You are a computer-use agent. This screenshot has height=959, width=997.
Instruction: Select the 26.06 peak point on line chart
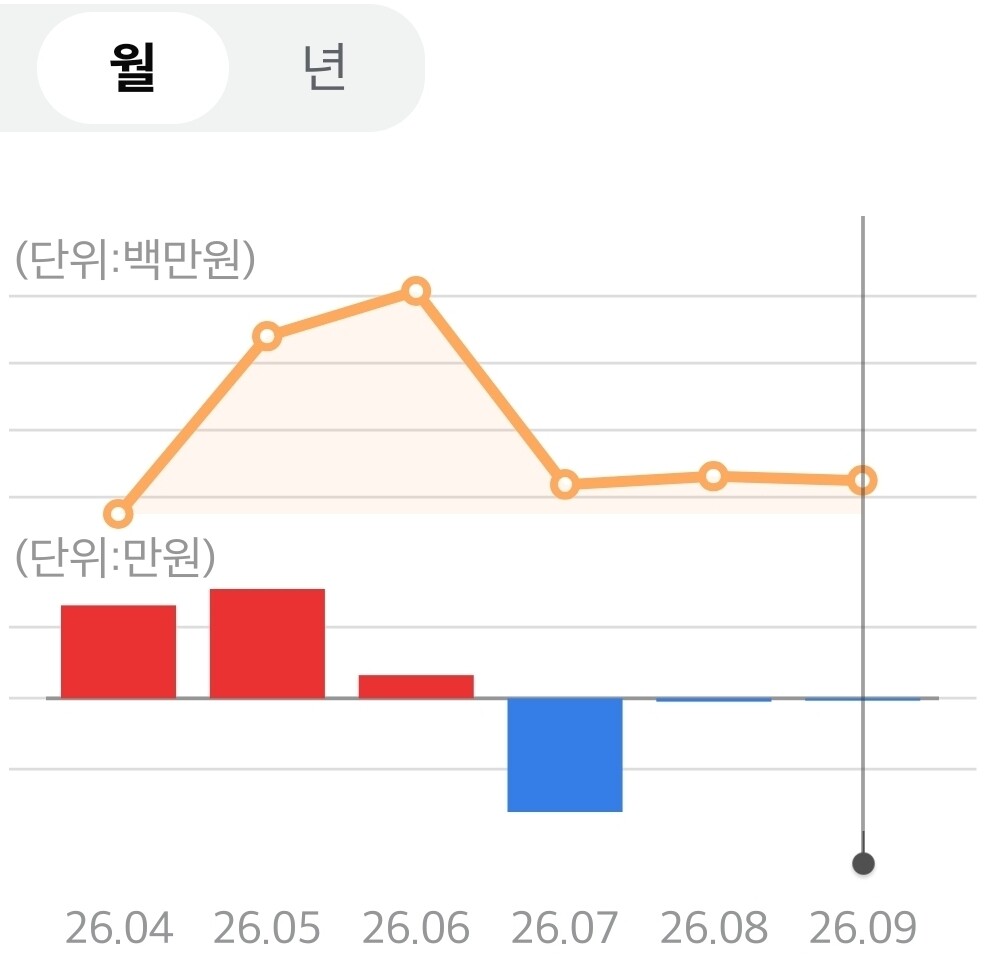[x=416, y=291]
